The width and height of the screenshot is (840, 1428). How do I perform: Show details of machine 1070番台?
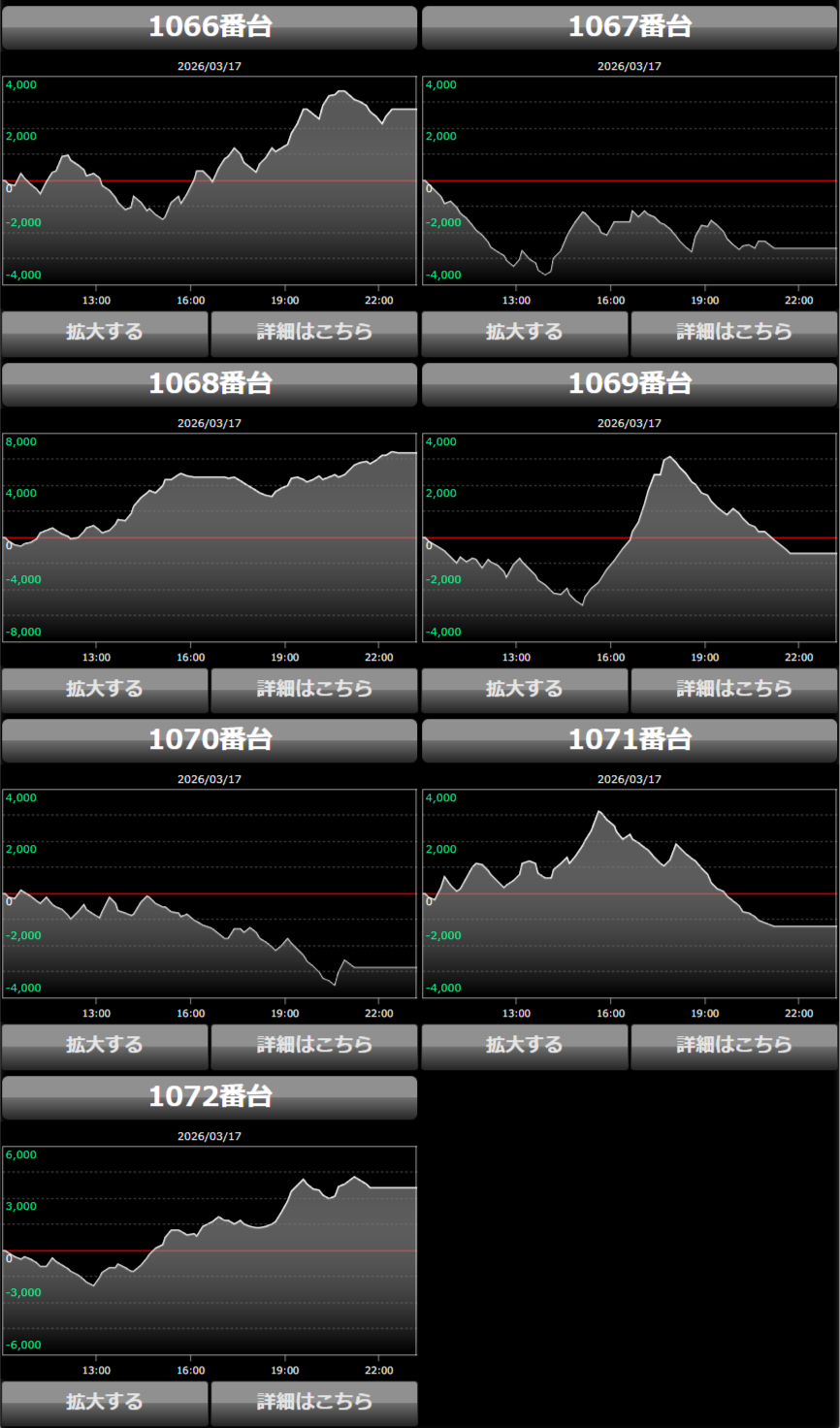[314, 1046]
